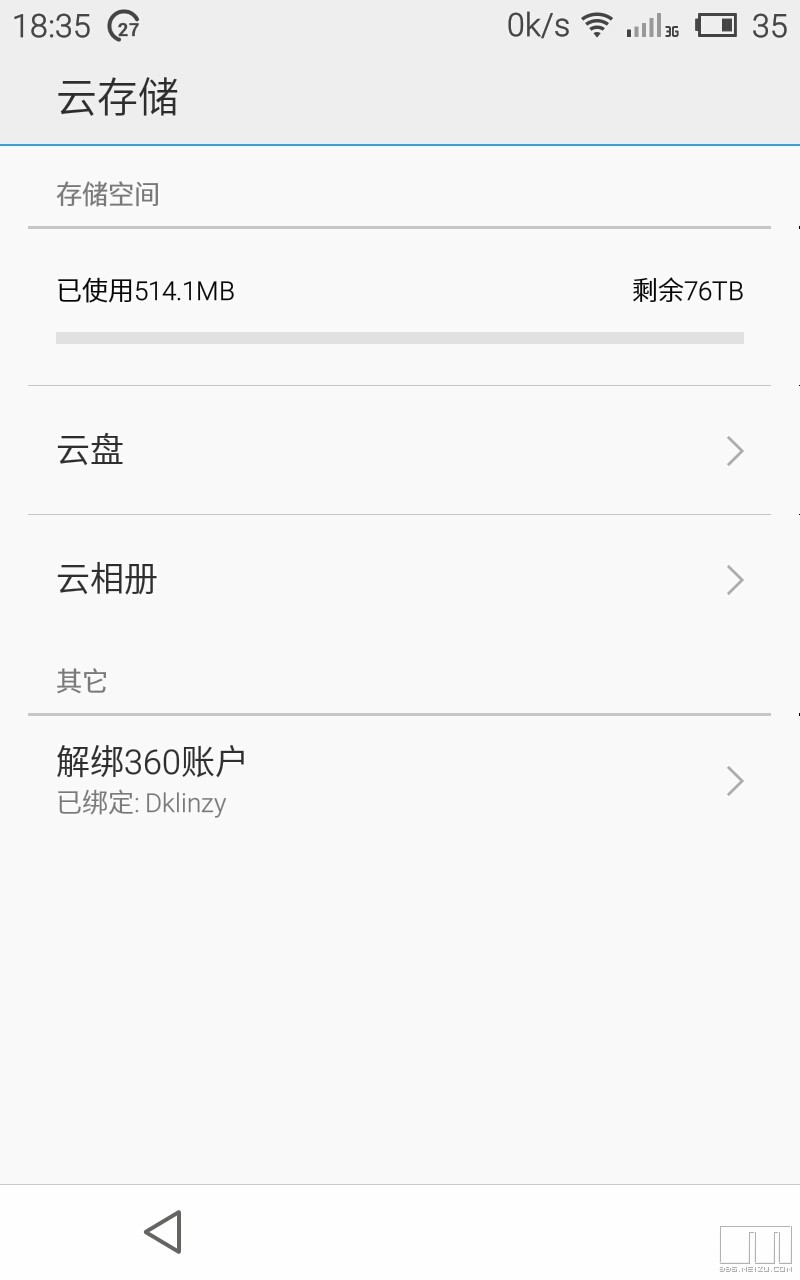Tap the 已使用514.1MB usage label
800x1280 pixels.
(x=145, y=291)
